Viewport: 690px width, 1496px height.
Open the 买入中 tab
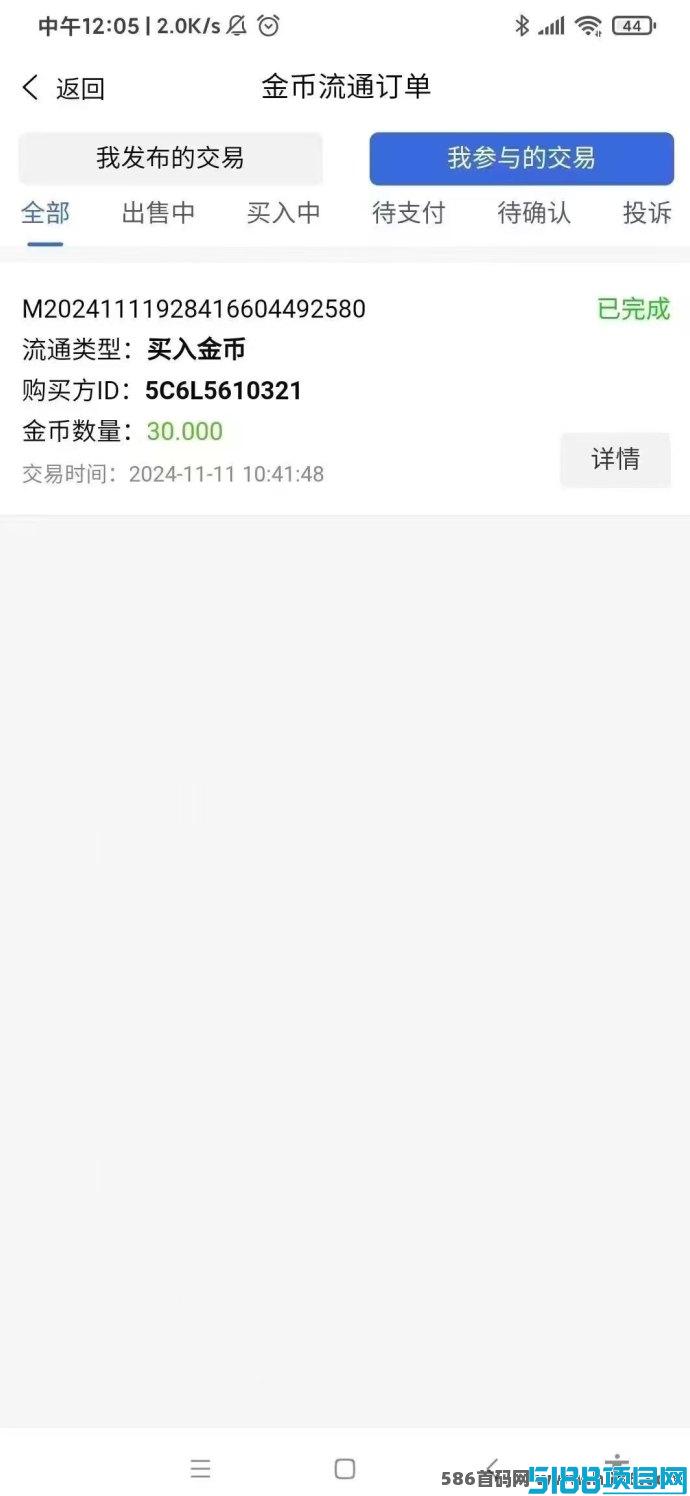[x=283, y=213]
